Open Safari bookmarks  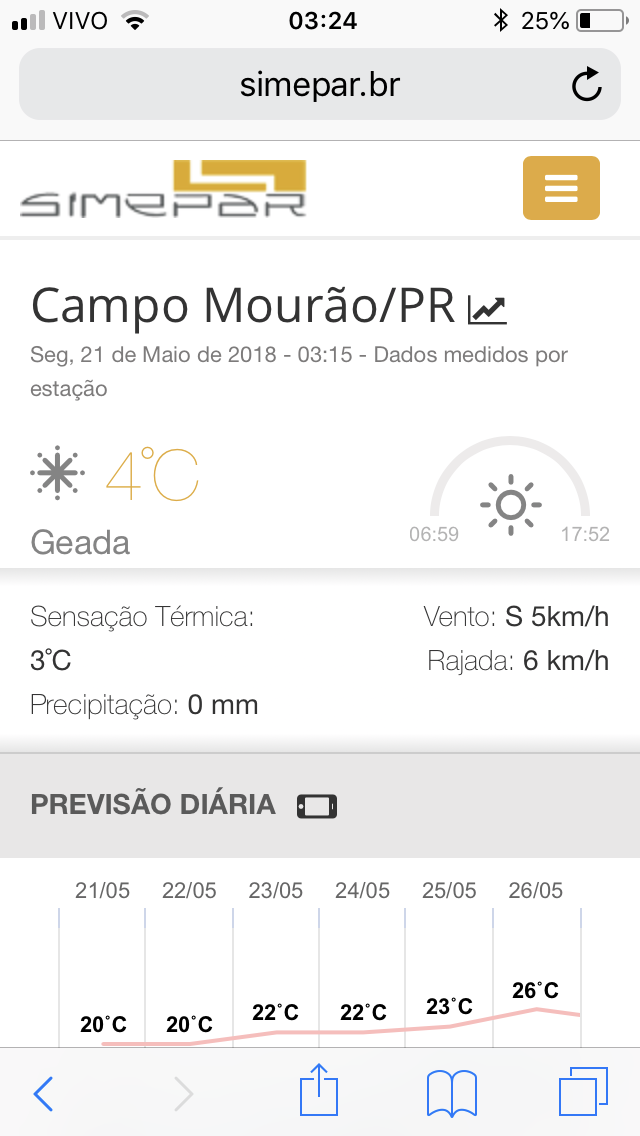point(452,1093)
